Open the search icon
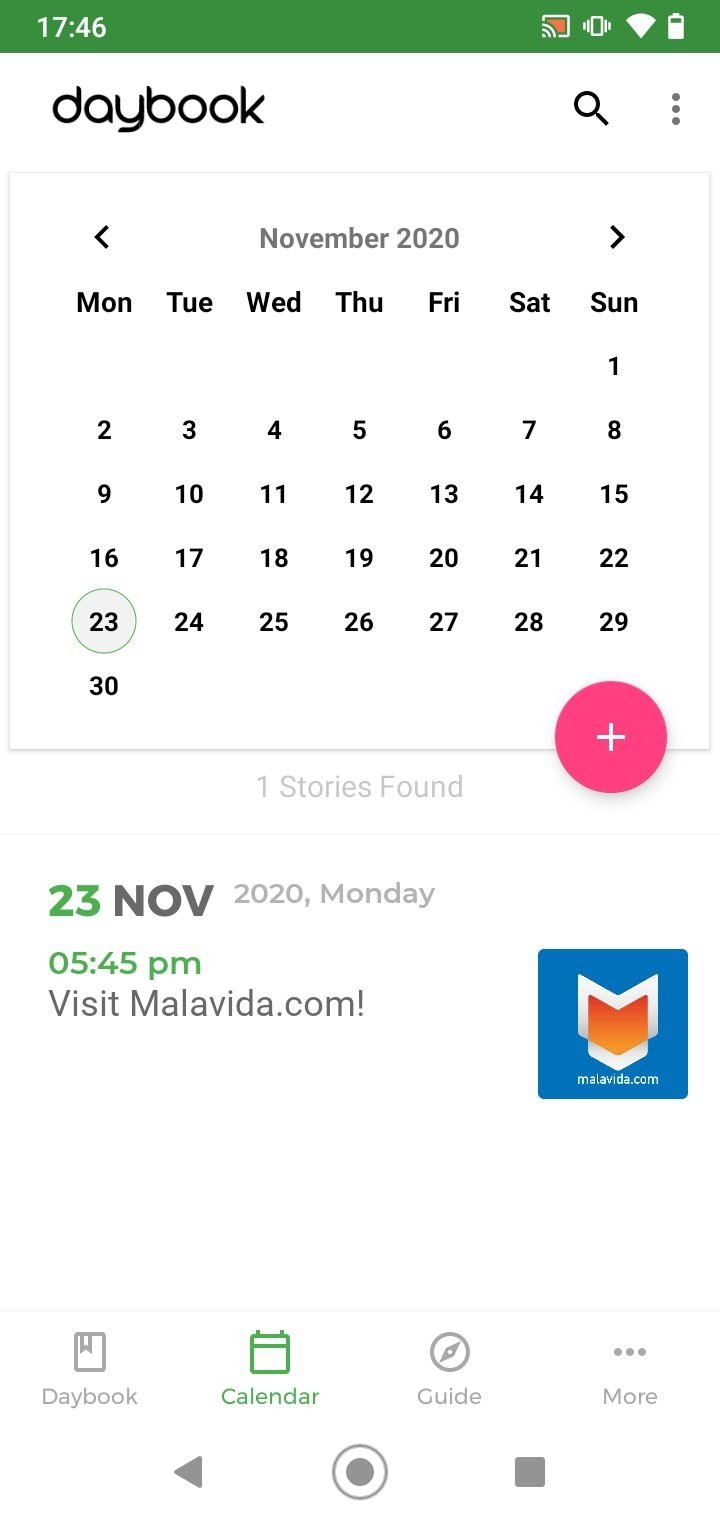Screen dimensions: 720x1520 tap(591, 108)
